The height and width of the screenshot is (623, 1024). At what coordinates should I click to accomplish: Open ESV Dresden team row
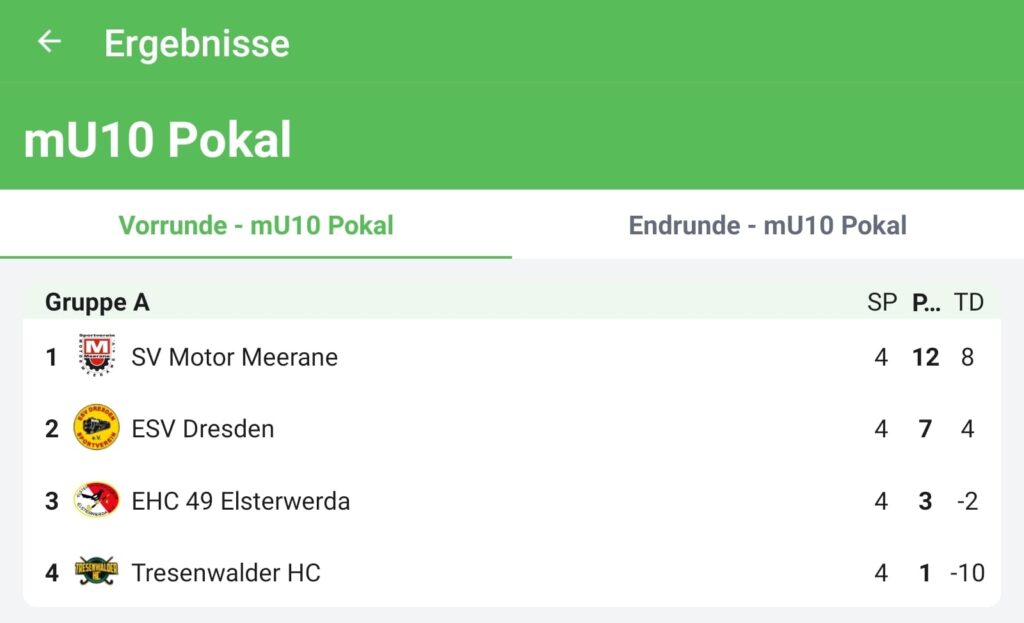pyautogui.click(x=203, y=429)
